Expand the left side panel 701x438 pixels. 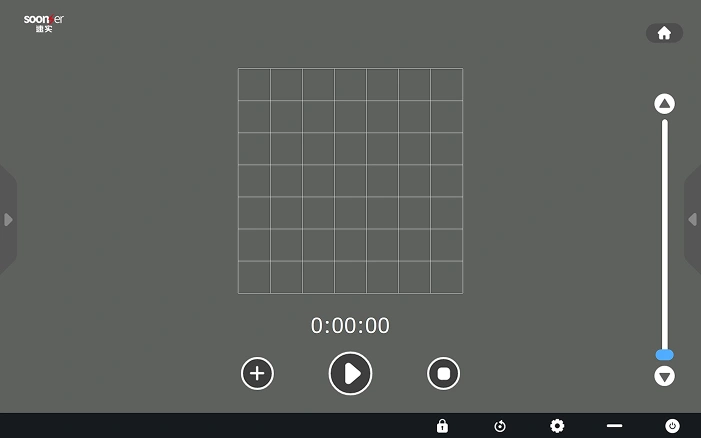click(x=8, y=219)
